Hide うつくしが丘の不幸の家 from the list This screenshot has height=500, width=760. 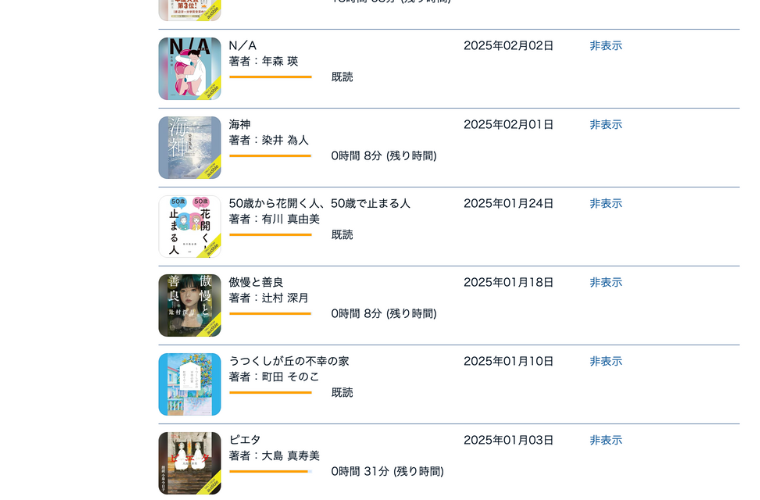pos(605,362)
